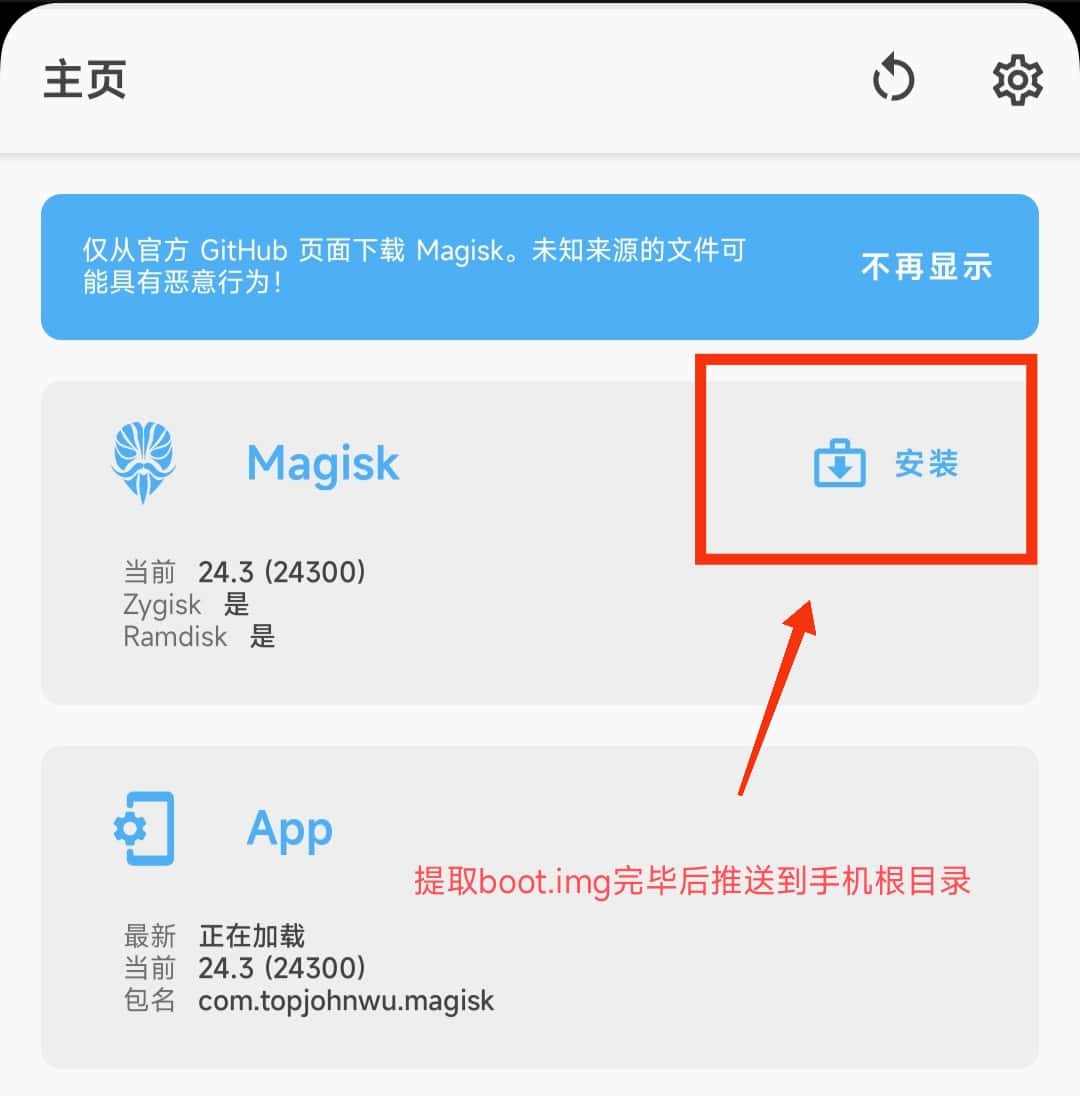Open the 主页 home title

click(84, 79)
